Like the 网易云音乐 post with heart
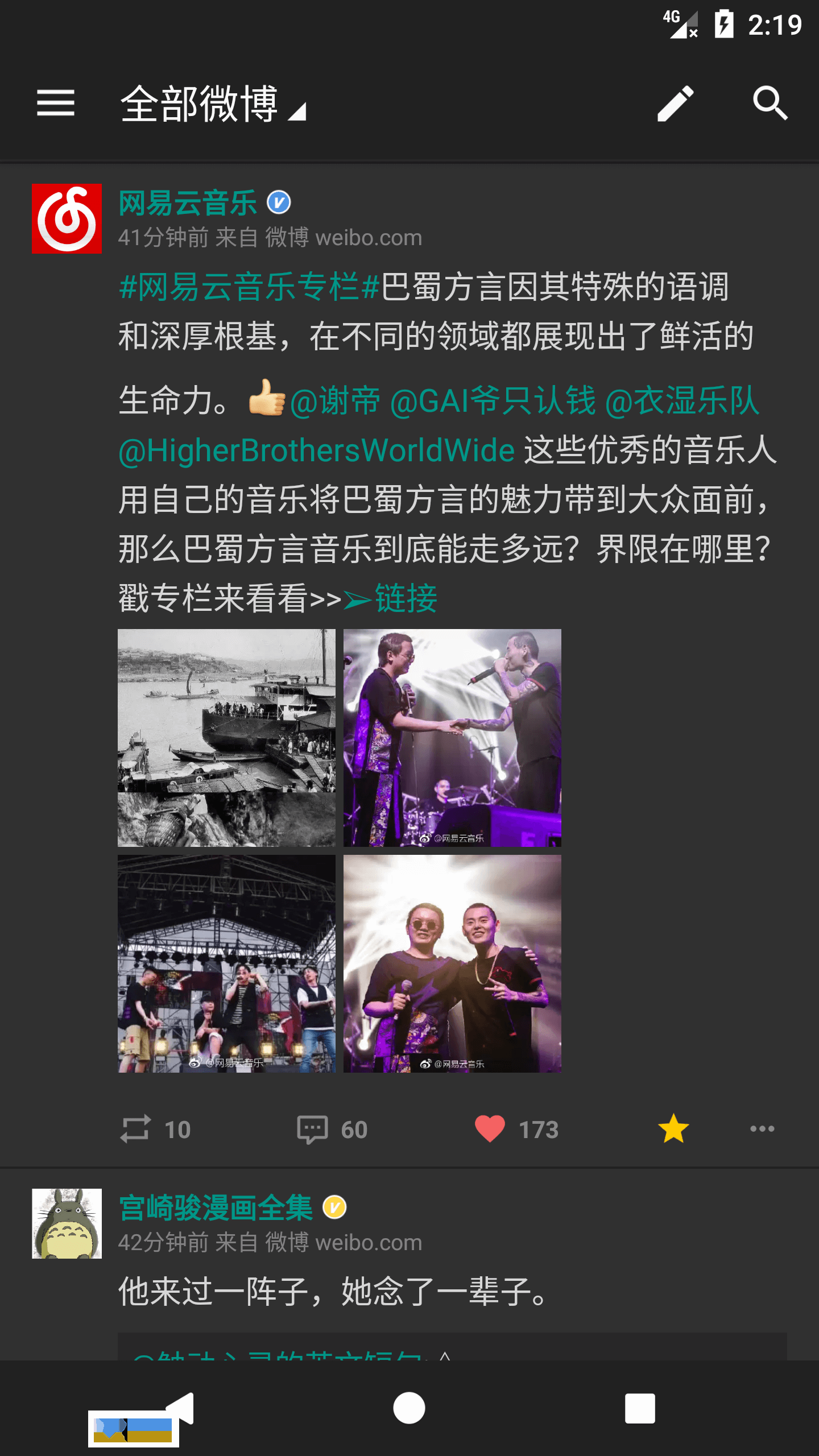This screenshot has height=1456, width=819. point(516,1129)
